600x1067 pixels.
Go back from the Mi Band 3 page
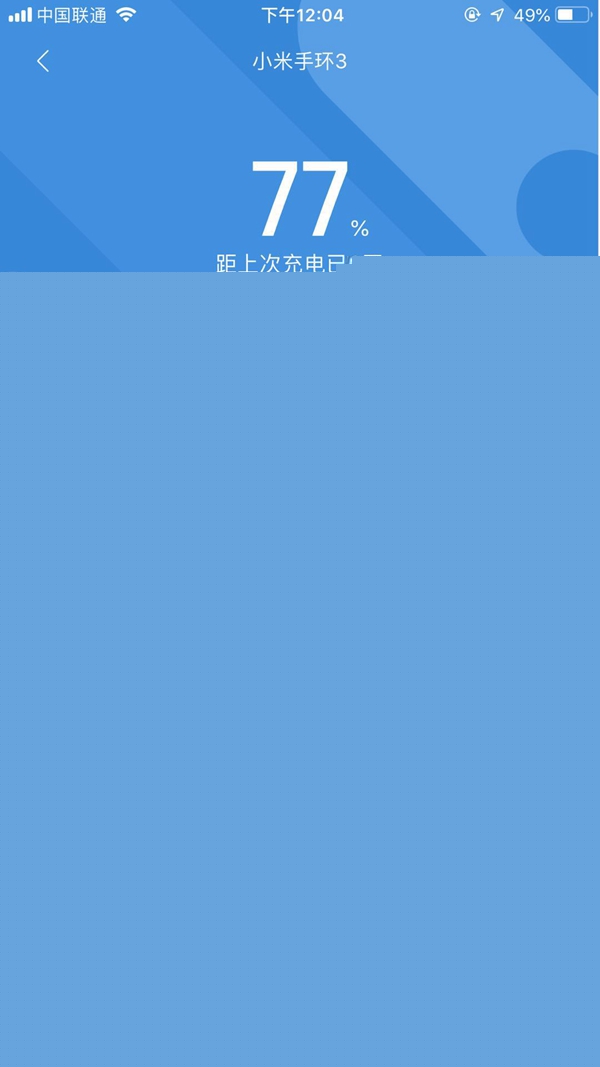43,61
